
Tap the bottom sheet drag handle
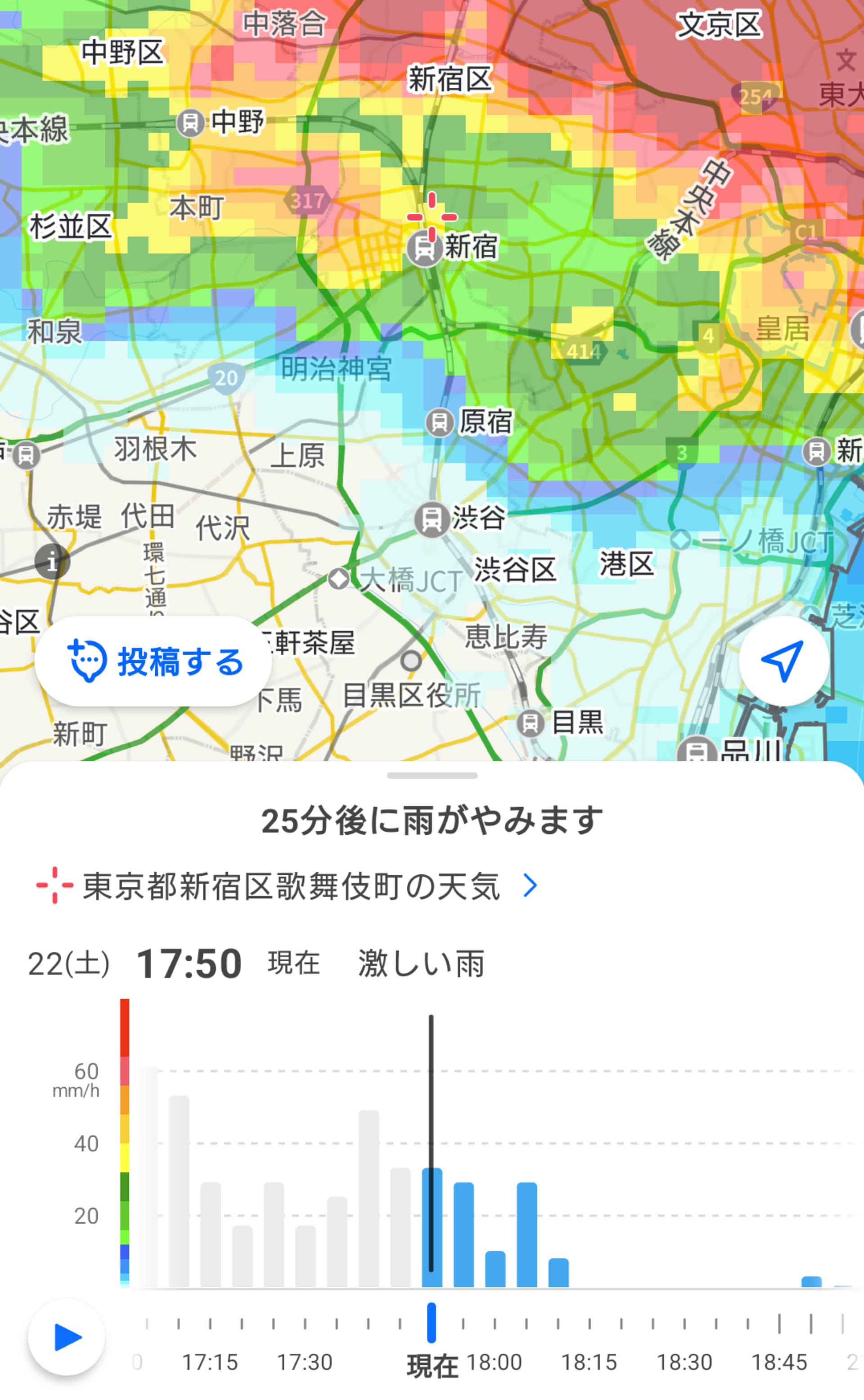(x=432, y=775)
